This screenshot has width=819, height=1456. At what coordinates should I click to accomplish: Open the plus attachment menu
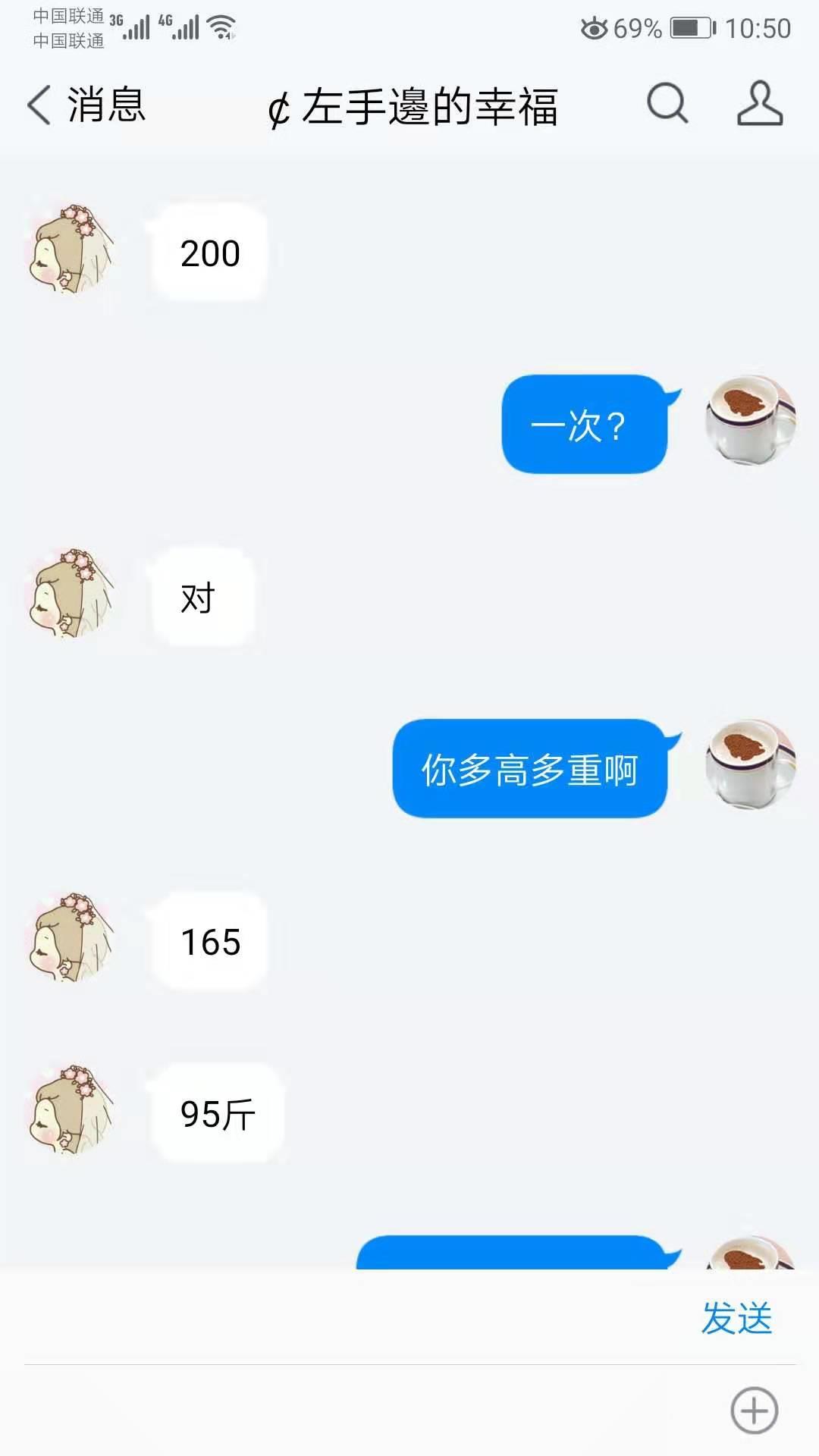point(754,1410)
